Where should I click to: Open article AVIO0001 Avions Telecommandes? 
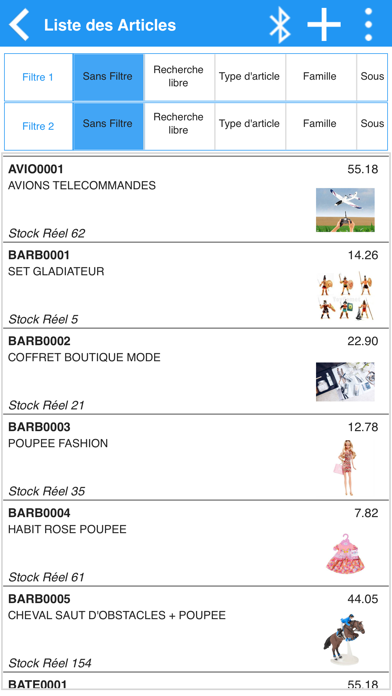click(196, 199)
